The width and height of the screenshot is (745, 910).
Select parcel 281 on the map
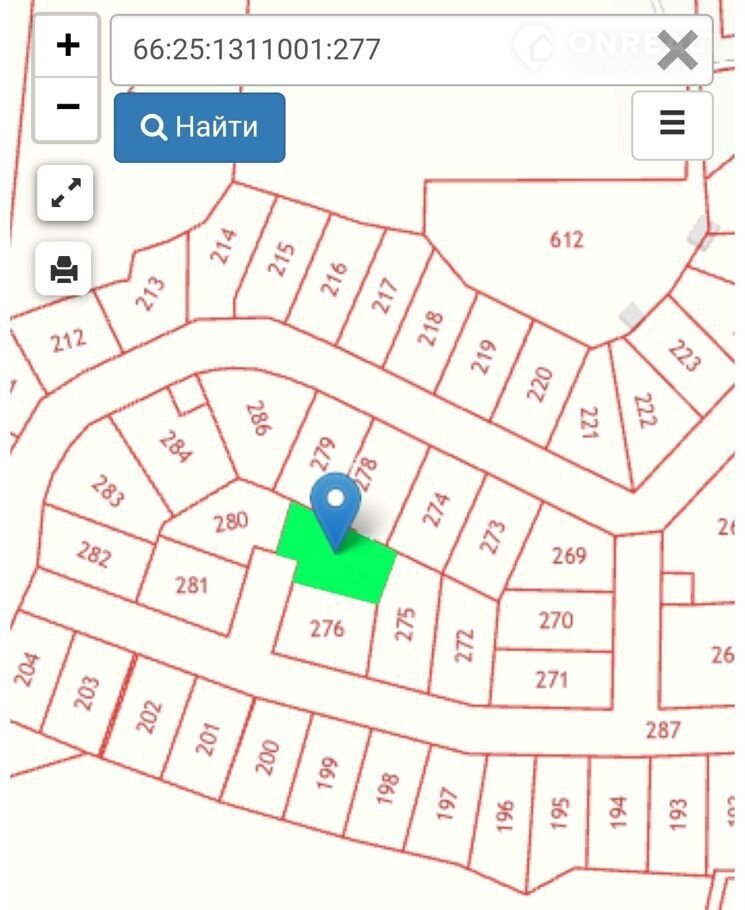coord(190,584)
